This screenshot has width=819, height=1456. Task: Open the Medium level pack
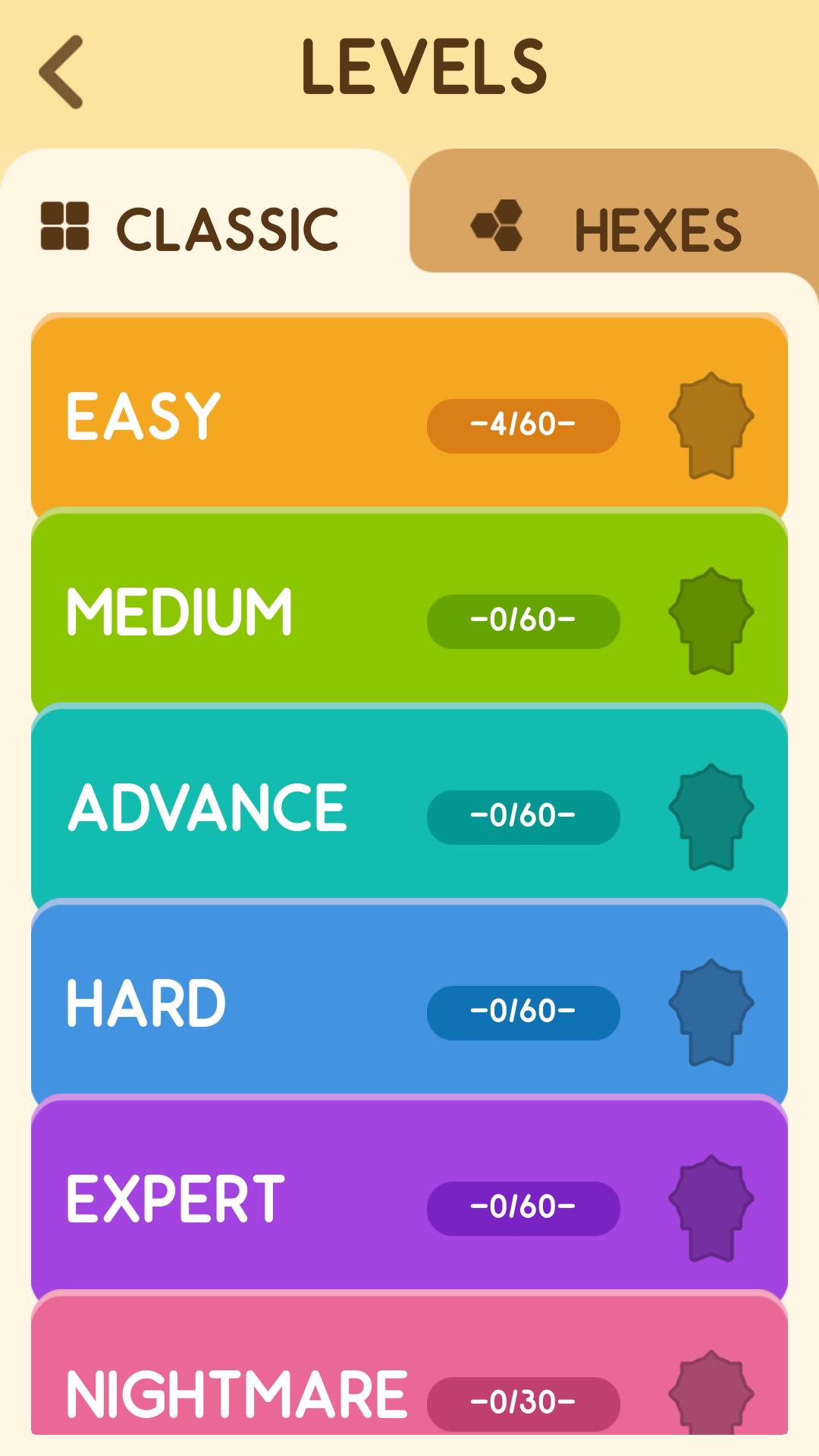[409, 611]
